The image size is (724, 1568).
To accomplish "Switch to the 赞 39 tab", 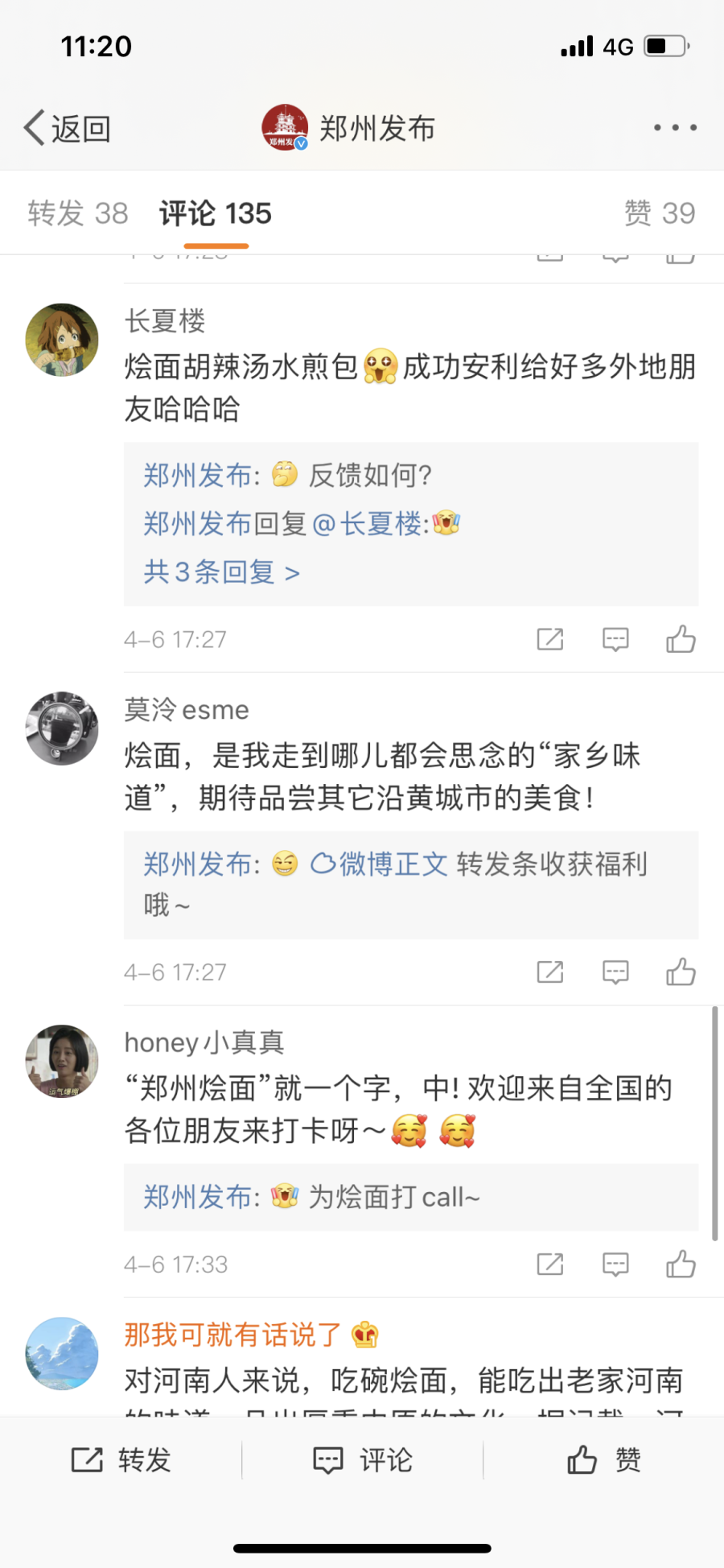I will [x=659, y=213].
